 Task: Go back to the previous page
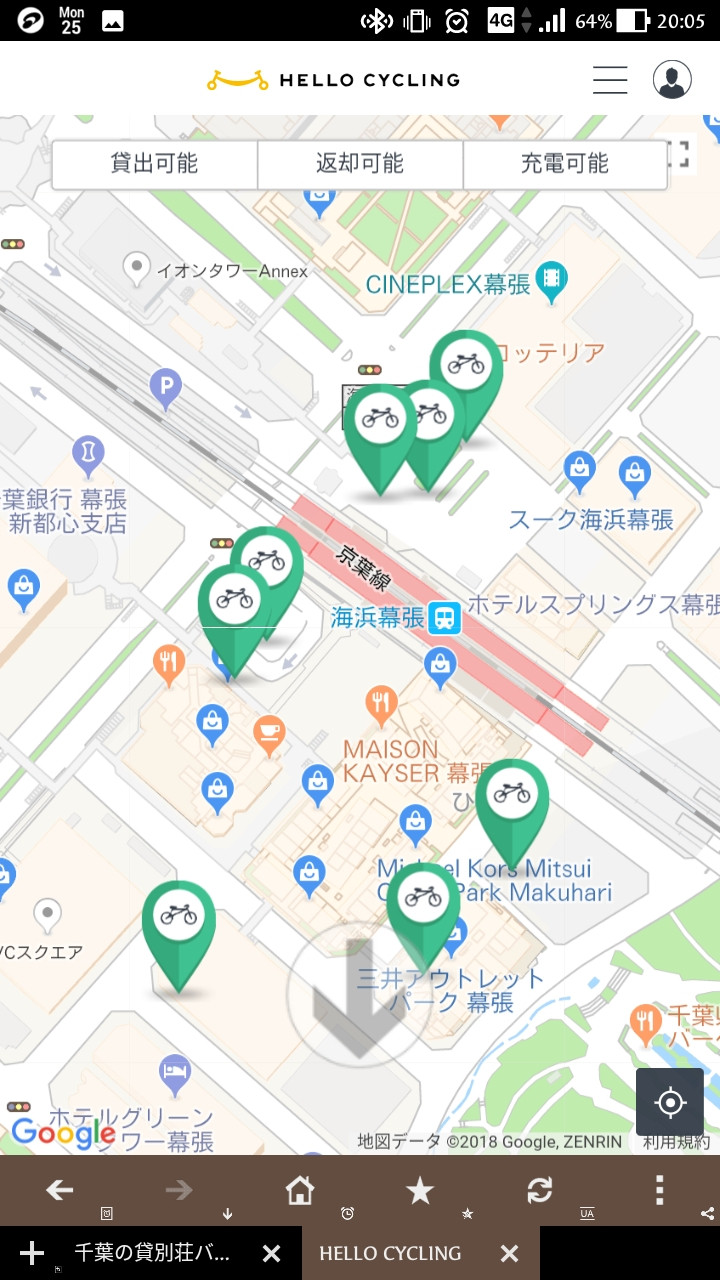(x=60, y=1190)
